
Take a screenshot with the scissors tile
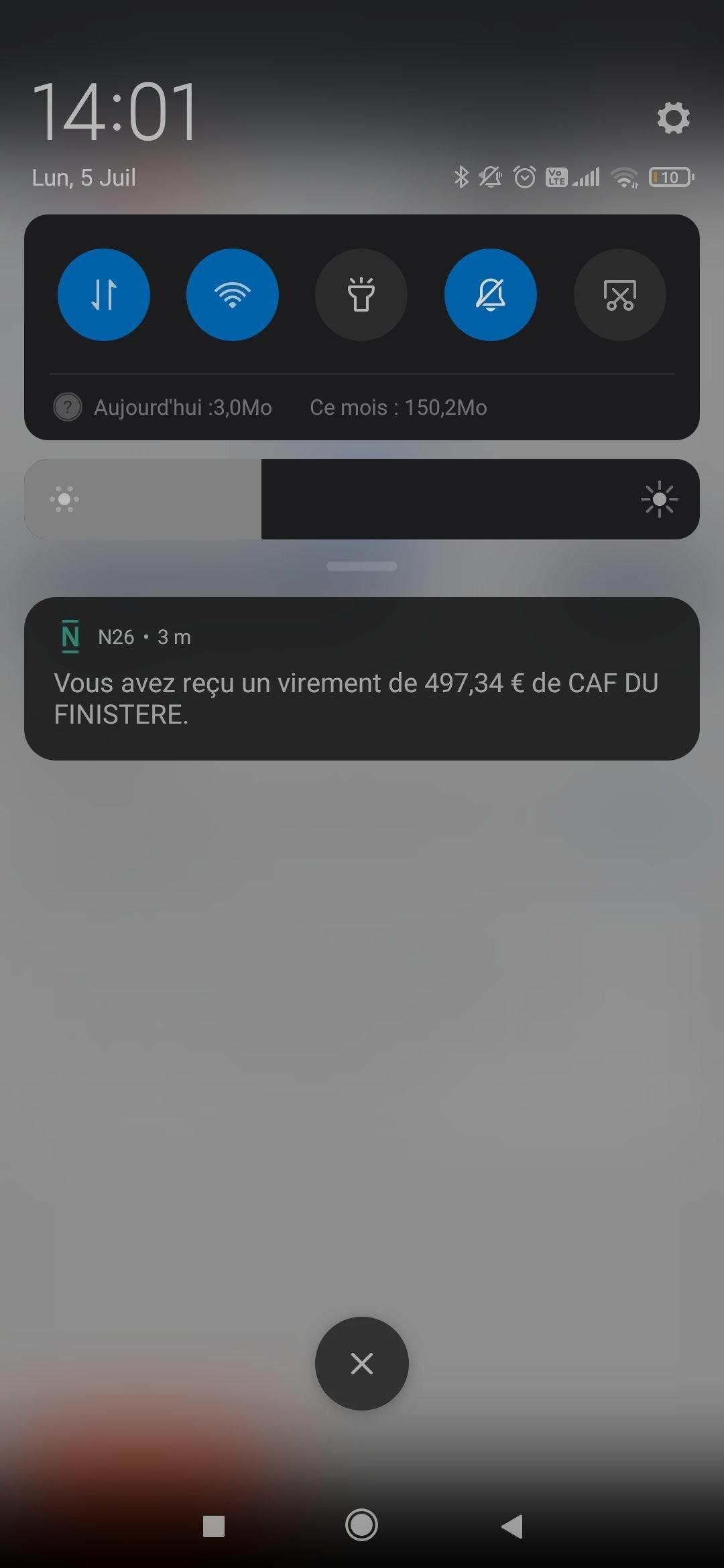[620, 295]
